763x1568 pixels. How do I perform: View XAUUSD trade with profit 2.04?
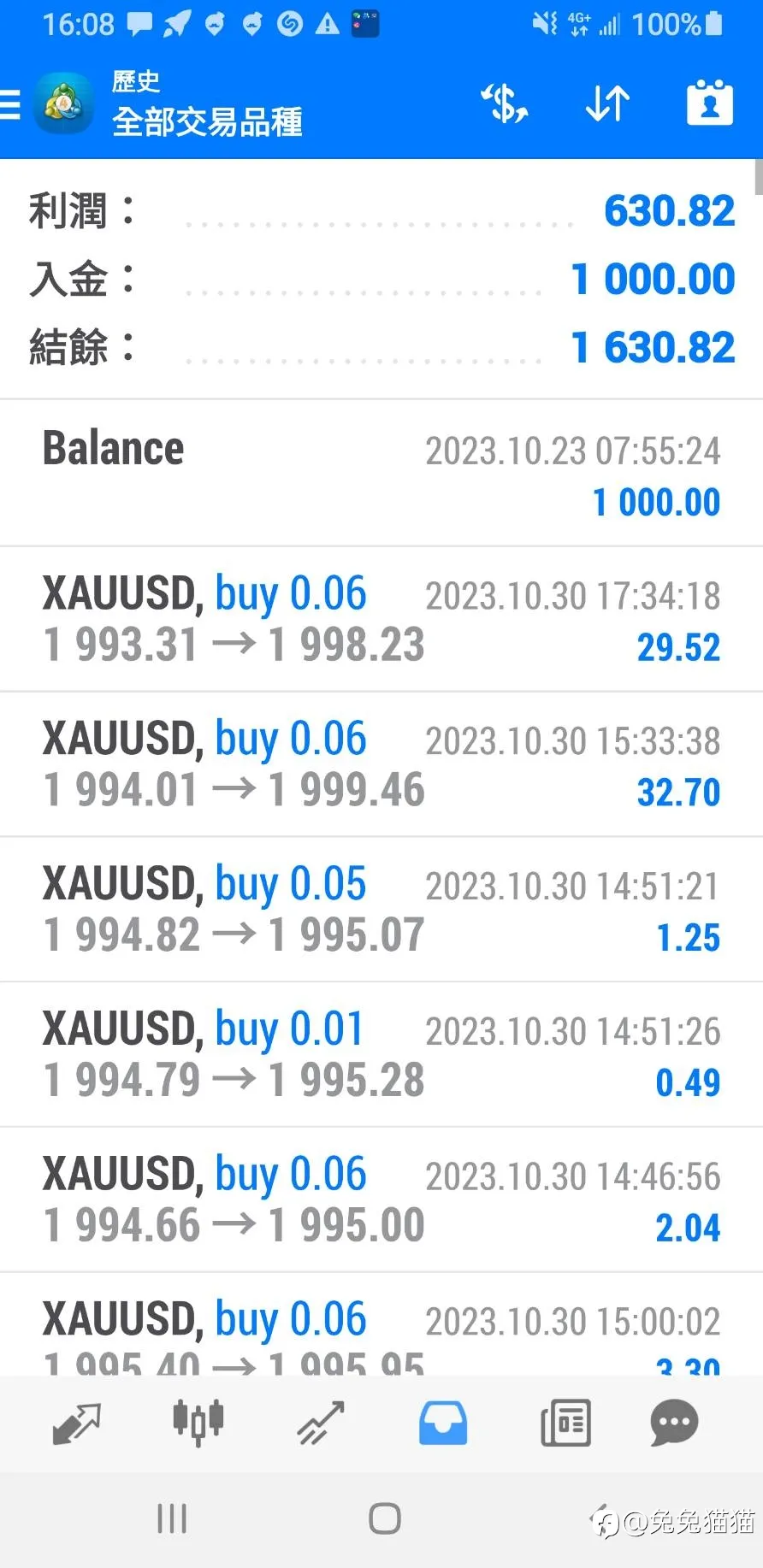tap(381, 1200)
